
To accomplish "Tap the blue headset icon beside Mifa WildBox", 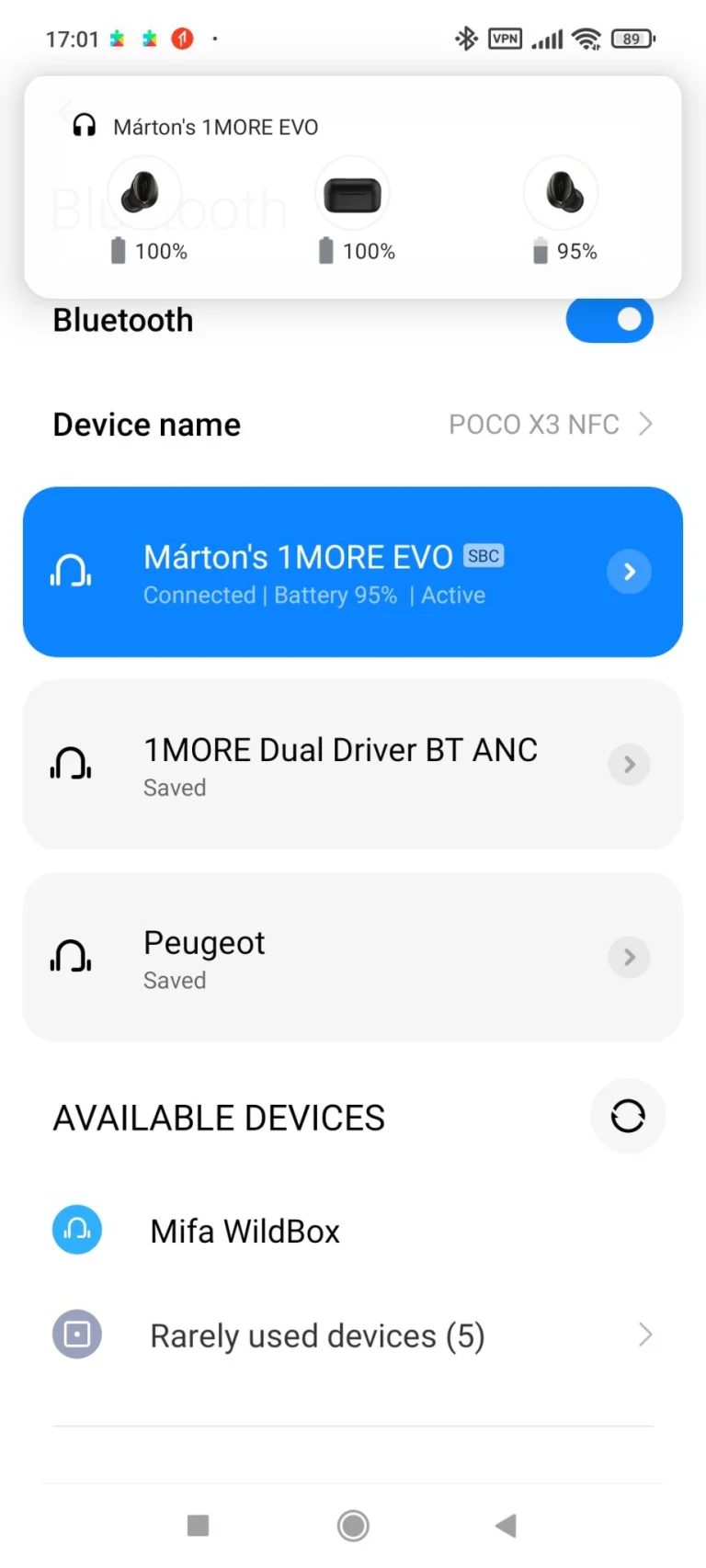I will click(x=77, y=1230).
